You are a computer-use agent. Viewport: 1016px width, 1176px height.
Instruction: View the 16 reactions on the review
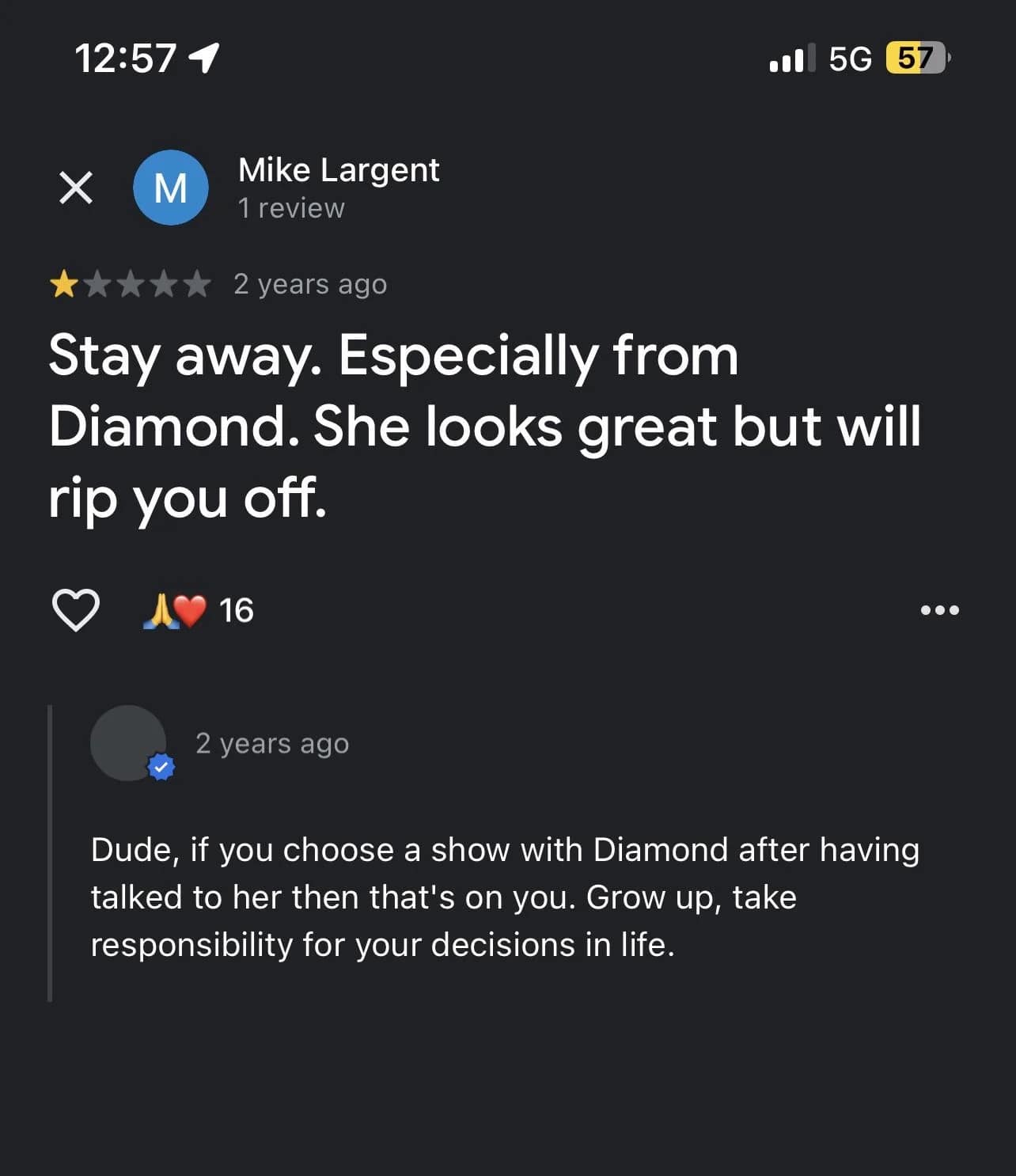tap(198, 611)
